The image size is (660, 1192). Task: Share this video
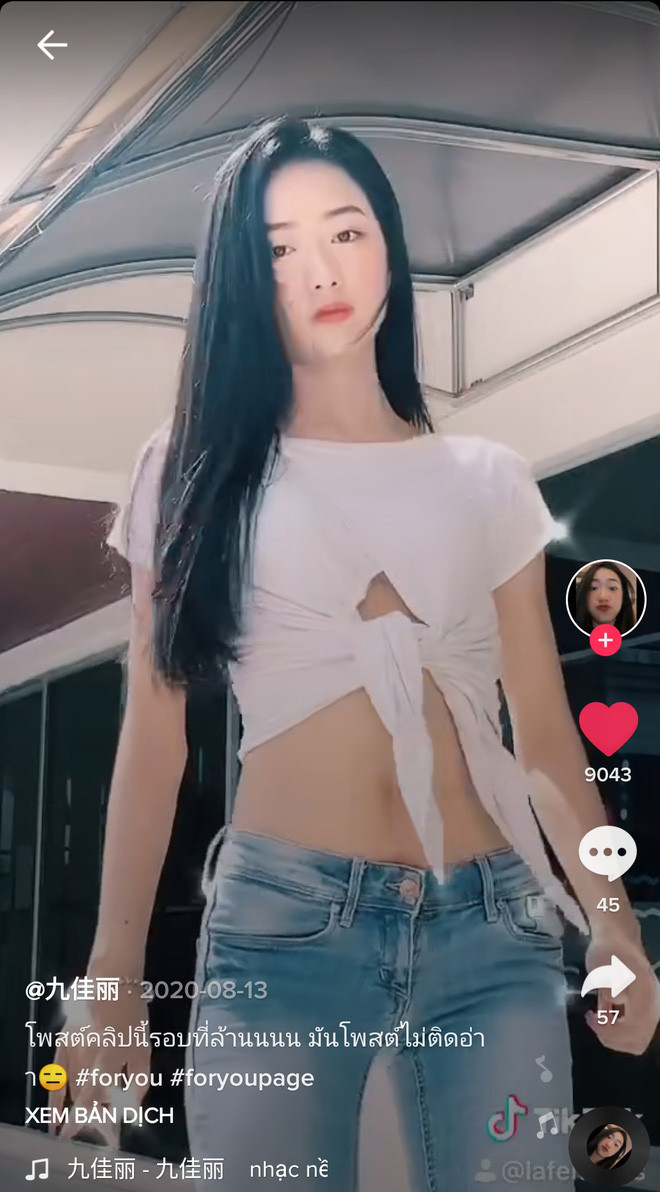coord(608,977)
